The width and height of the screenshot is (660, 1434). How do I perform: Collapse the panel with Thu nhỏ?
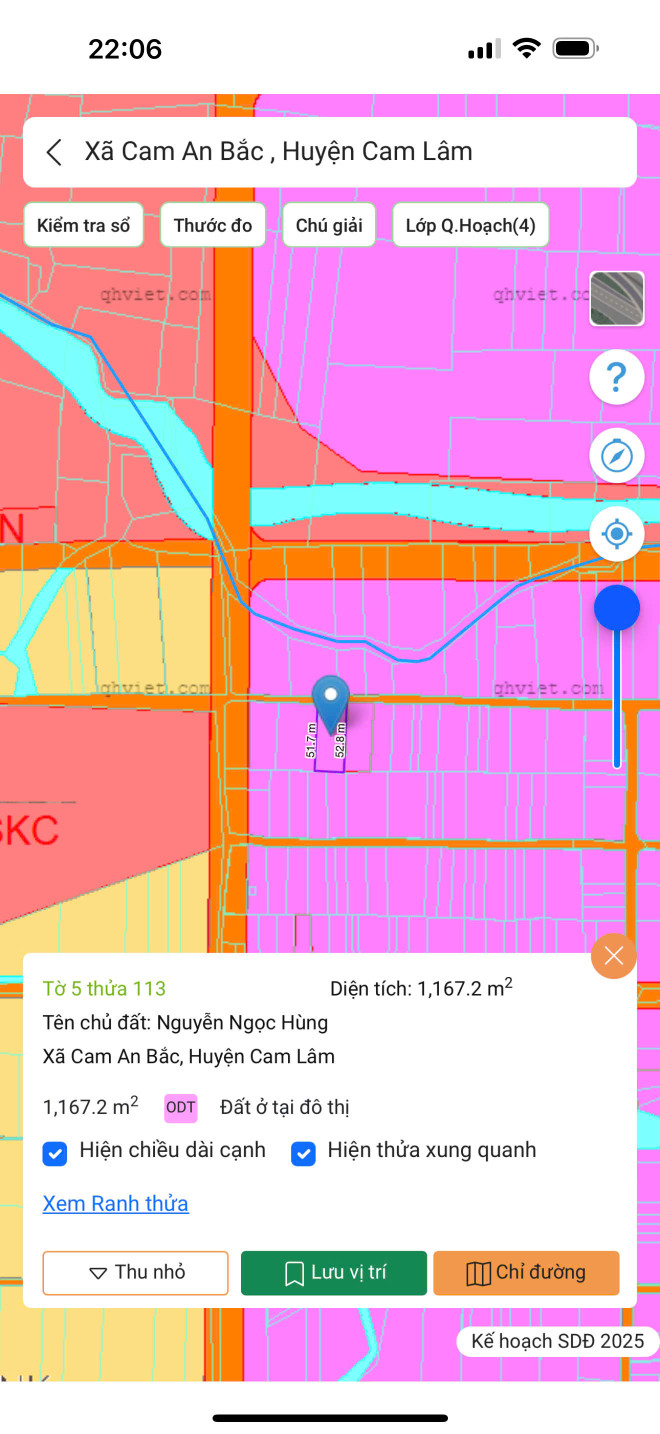click(135, 1273)
